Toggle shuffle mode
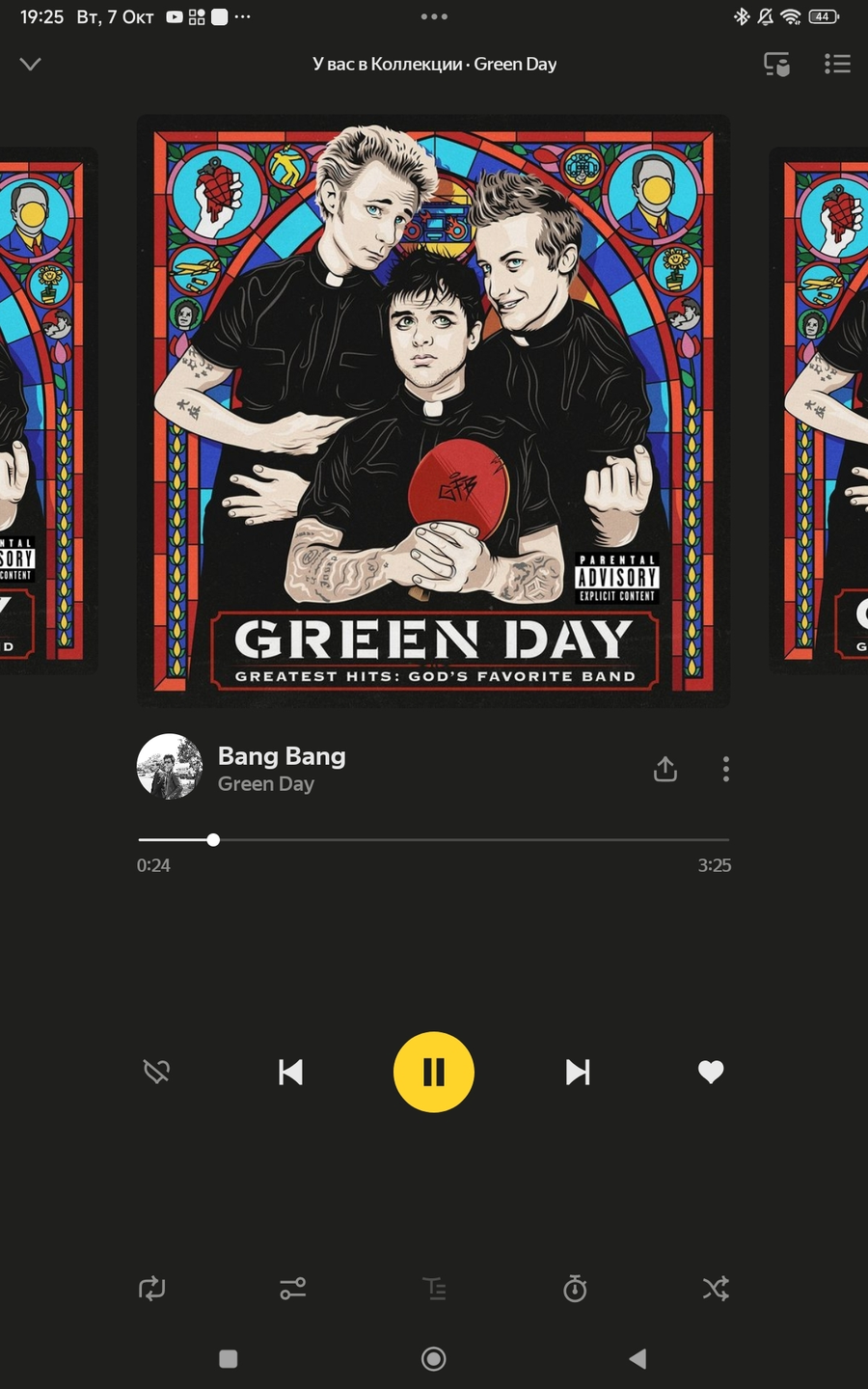Screen dimensions: 868x1389 point(716,1289)
